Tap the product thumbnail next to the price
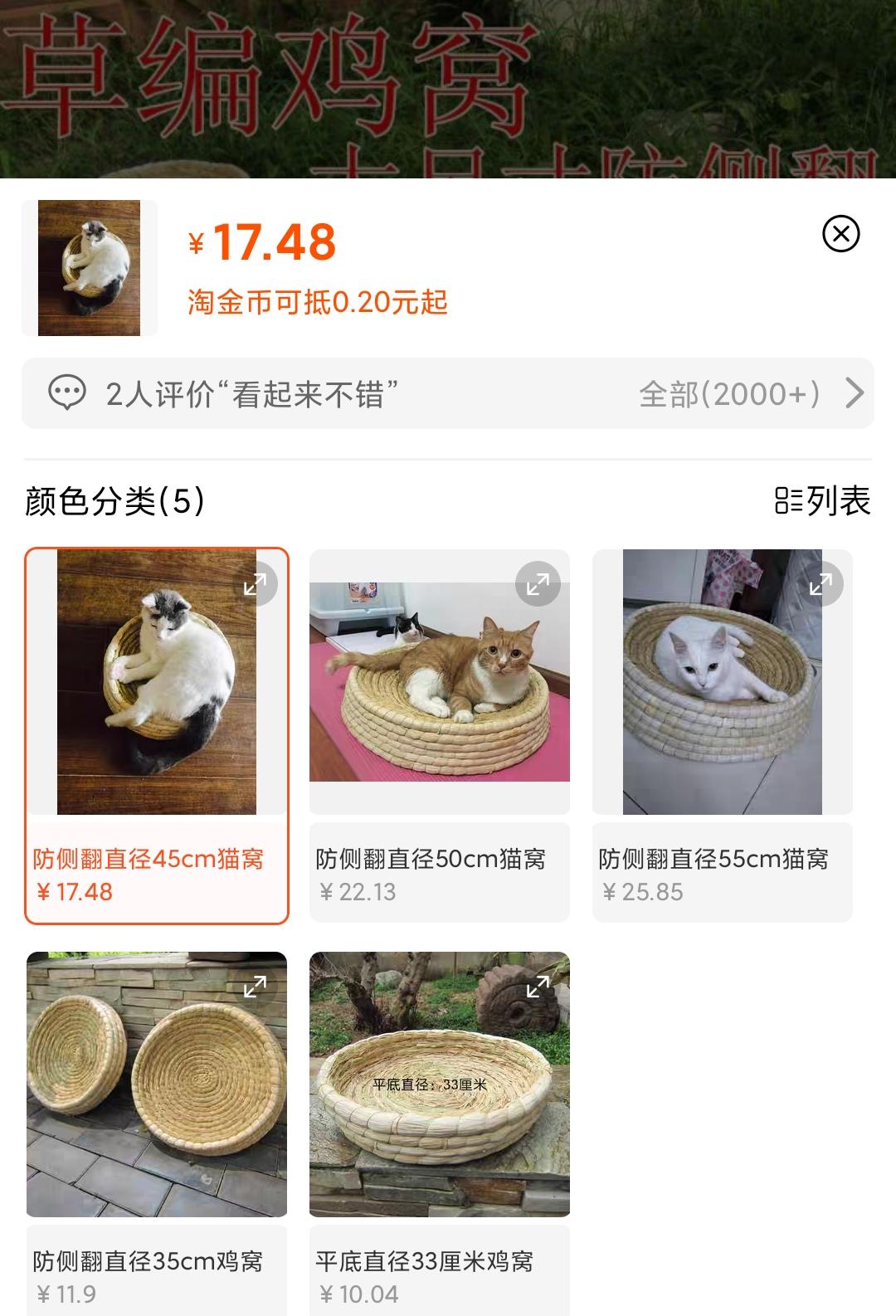The height and width of the screenshot is (1316, 896). (89, 266)
